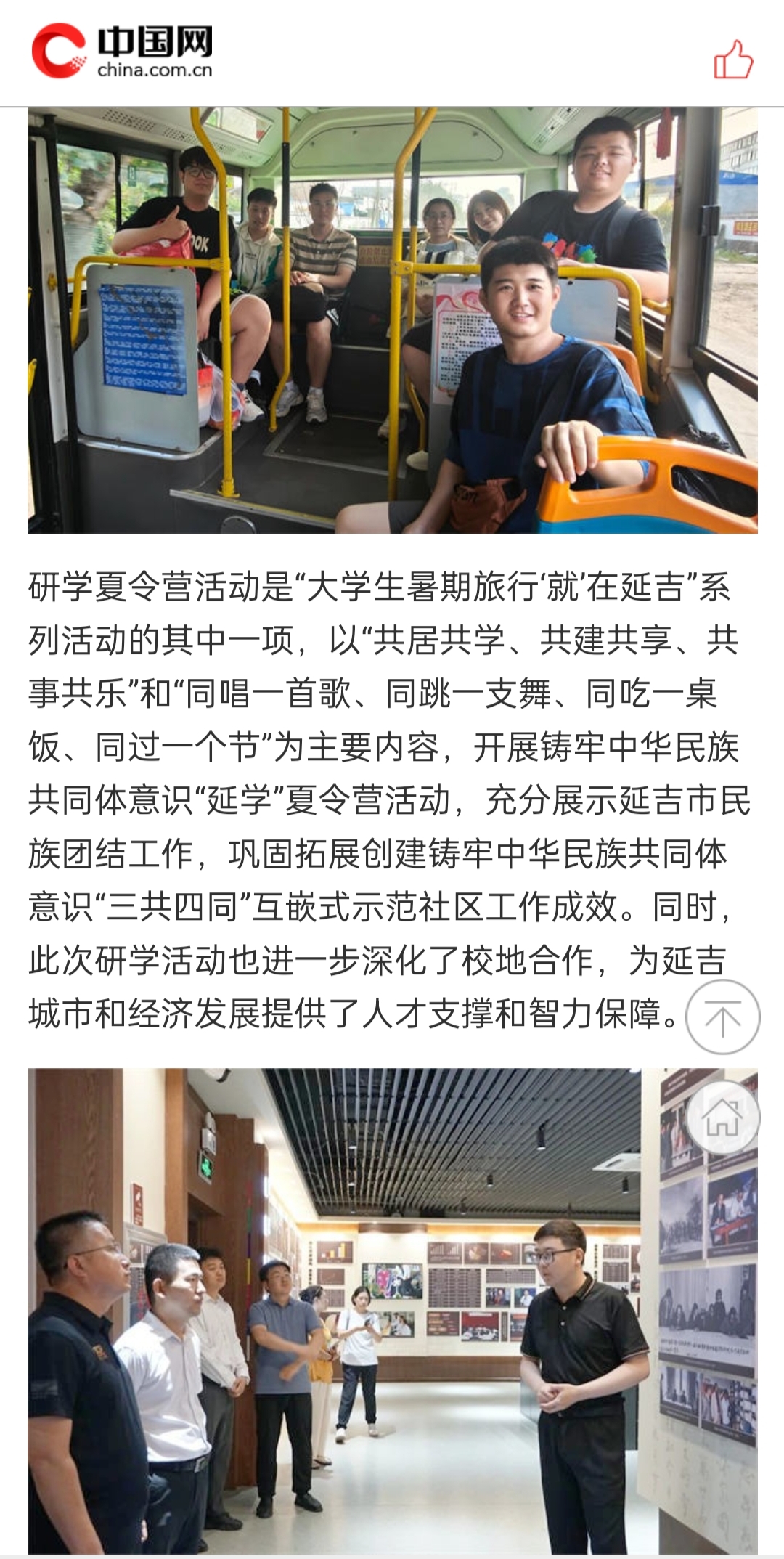This screenshot has width=784, height=1559.
Task: View the bus group photo
Action: [392, 319]
